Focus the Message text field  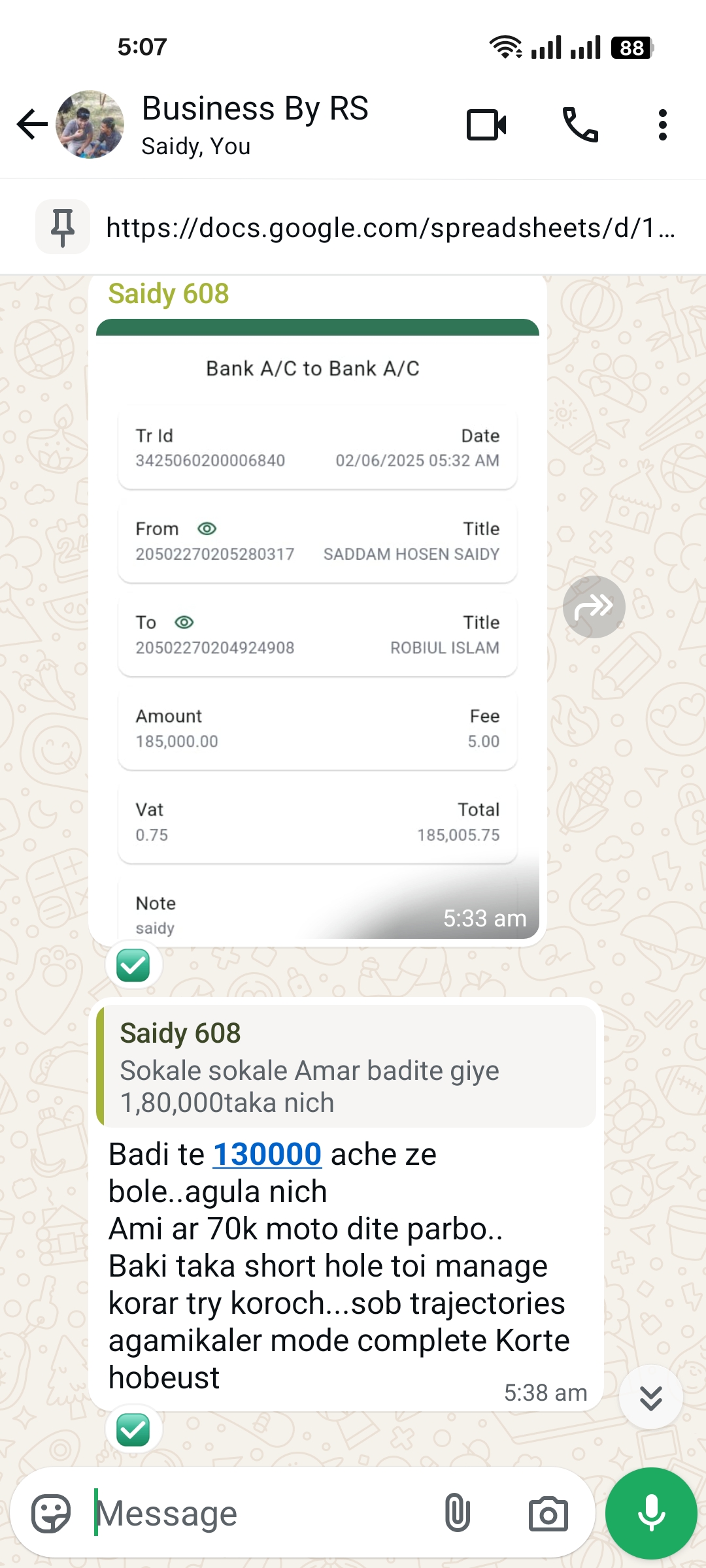coord(261,1513)
